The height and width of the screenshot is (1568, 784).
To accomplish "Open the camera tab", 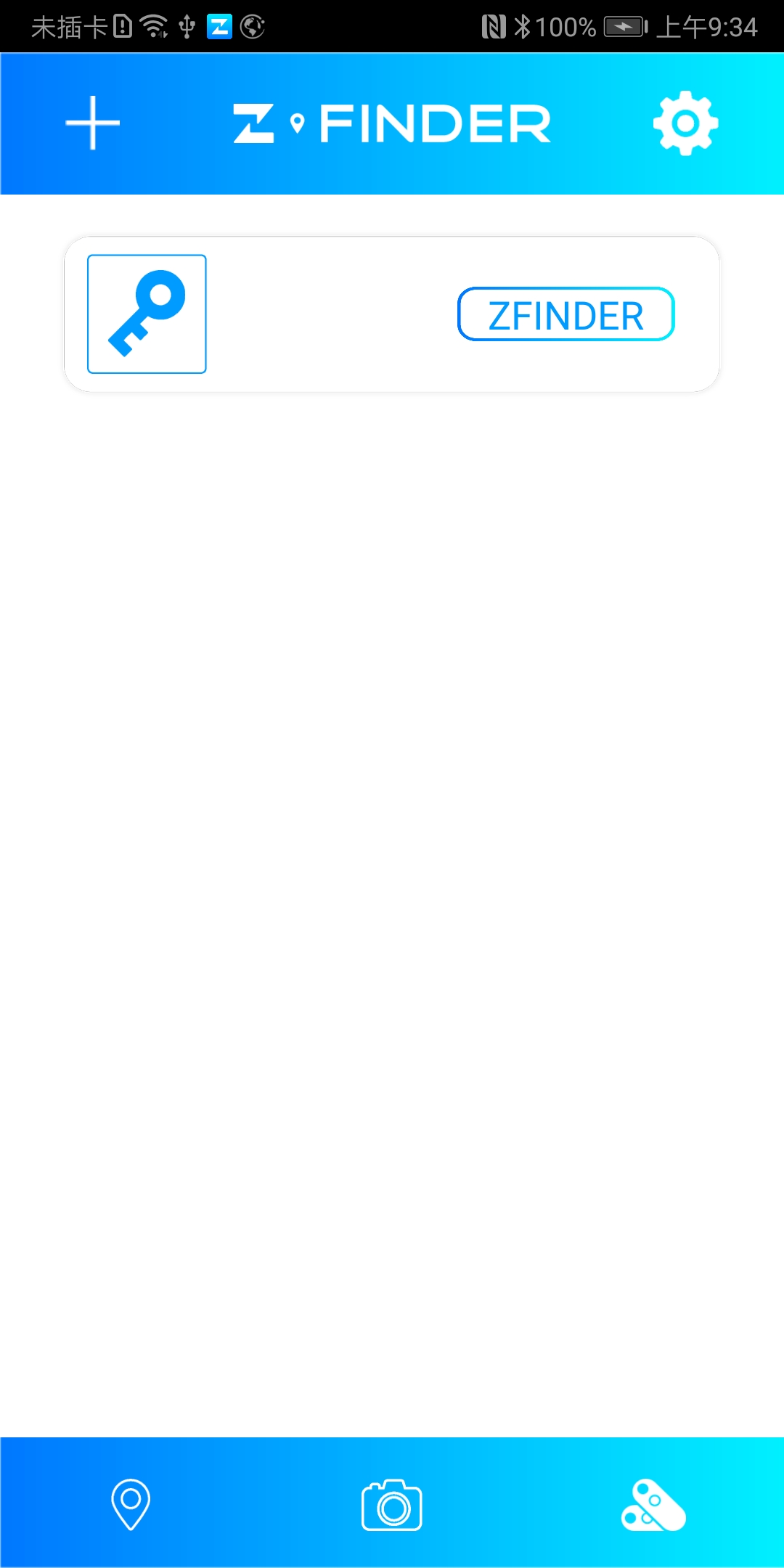I will tap(392, 1505).
